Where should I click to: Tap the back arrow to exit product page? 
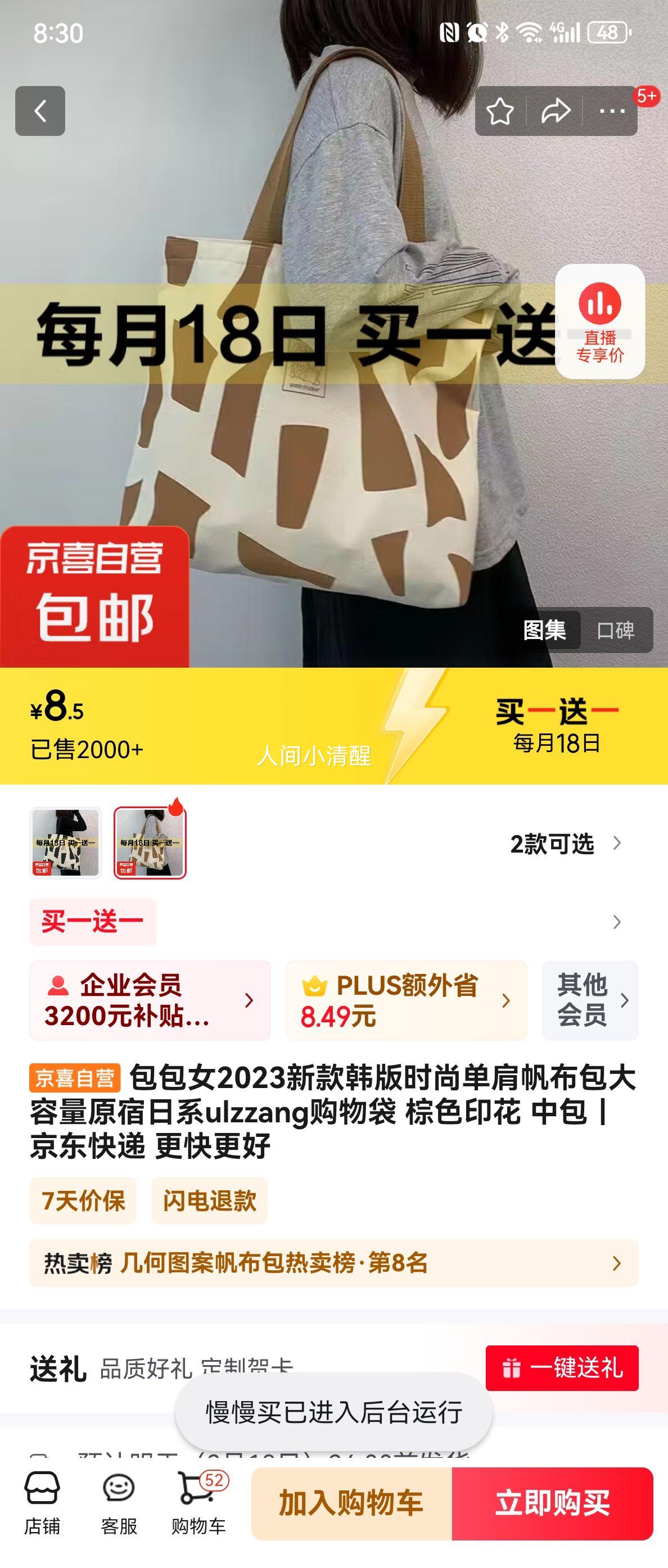41,111
